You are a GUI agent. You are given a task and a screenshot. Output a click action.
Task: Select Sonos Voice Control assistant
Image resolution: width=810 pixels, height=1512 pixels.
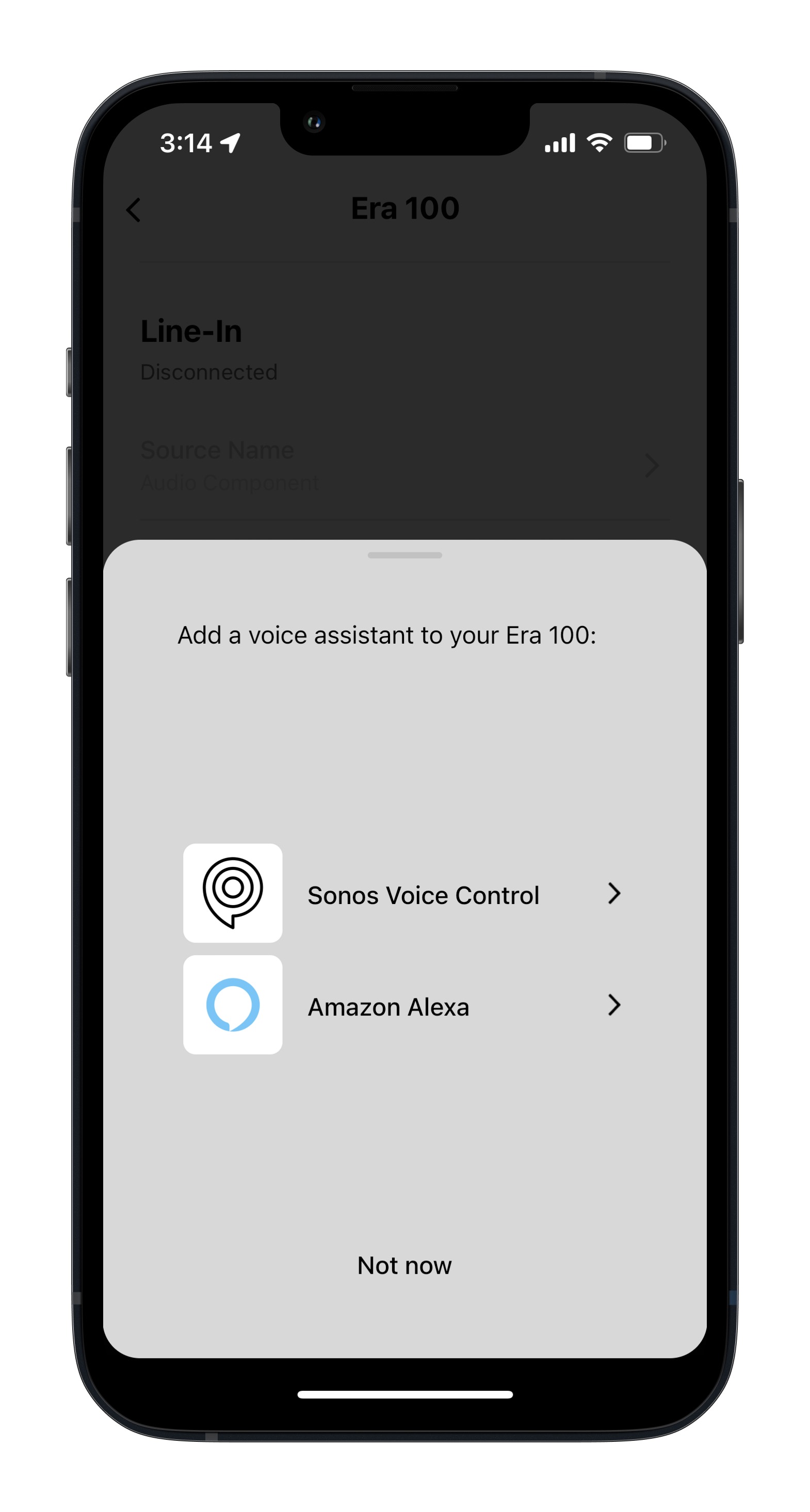pos(423,895)
